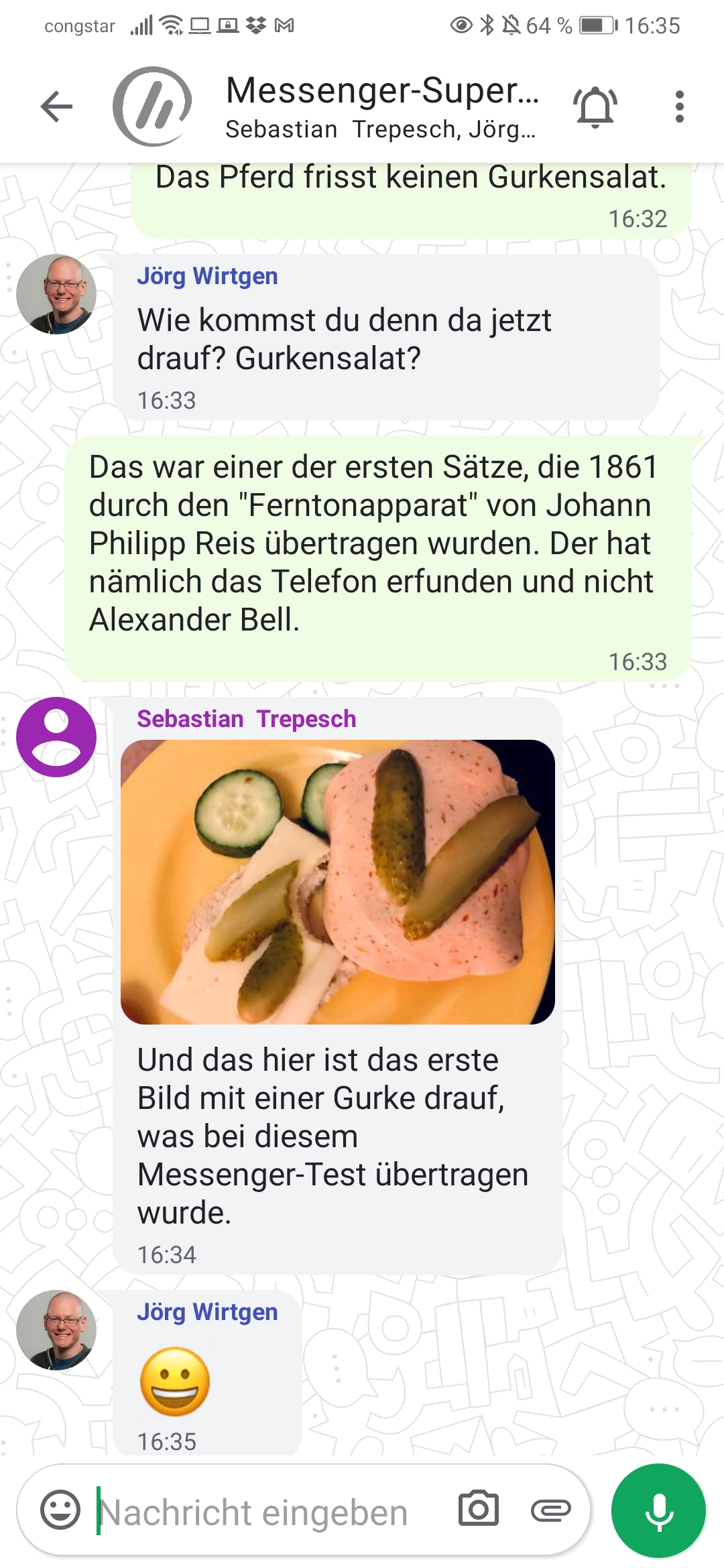The width and height of the screenshot is (724, 1568).
Task: Open group info for Messenger-Super
Action: [382, 107]
